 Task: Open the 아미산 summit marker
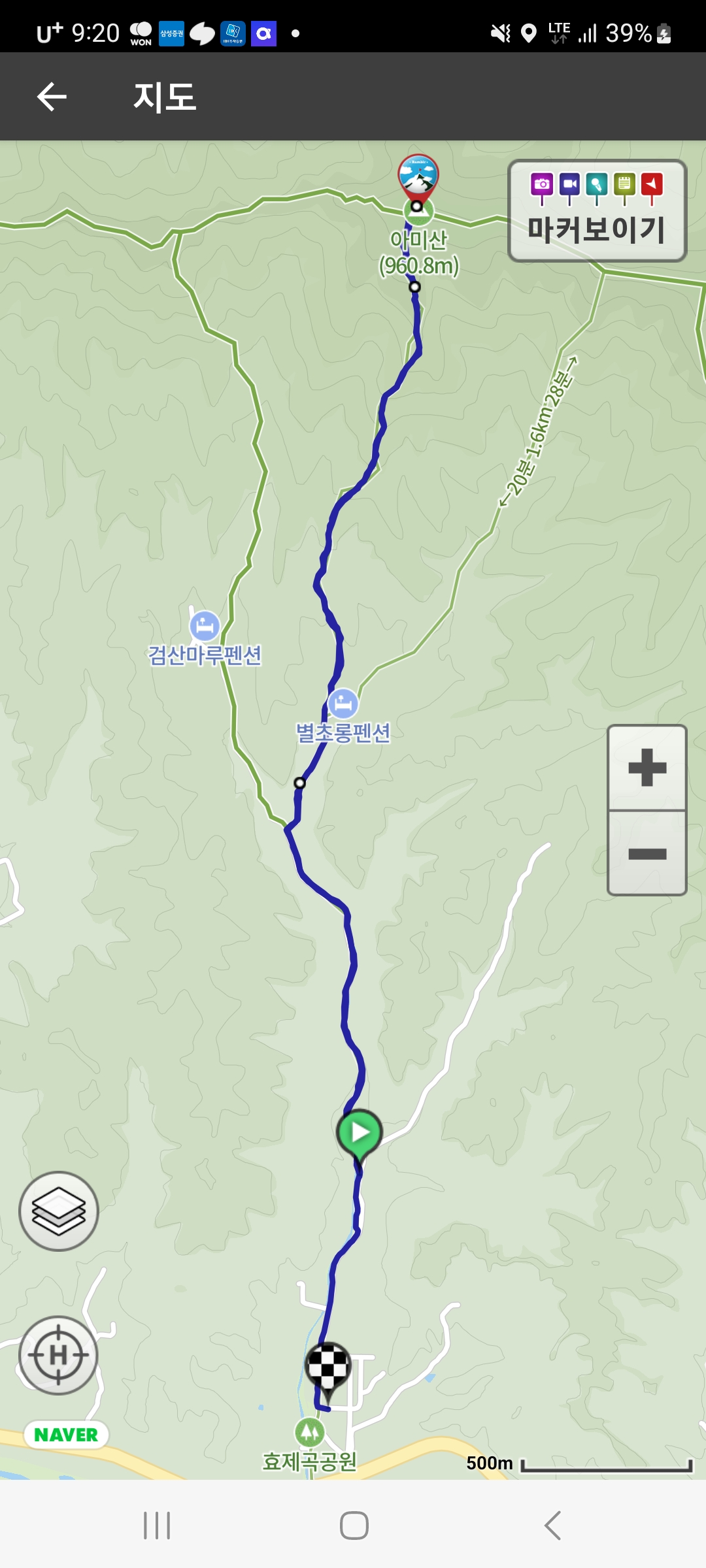(x=418, y=176)
